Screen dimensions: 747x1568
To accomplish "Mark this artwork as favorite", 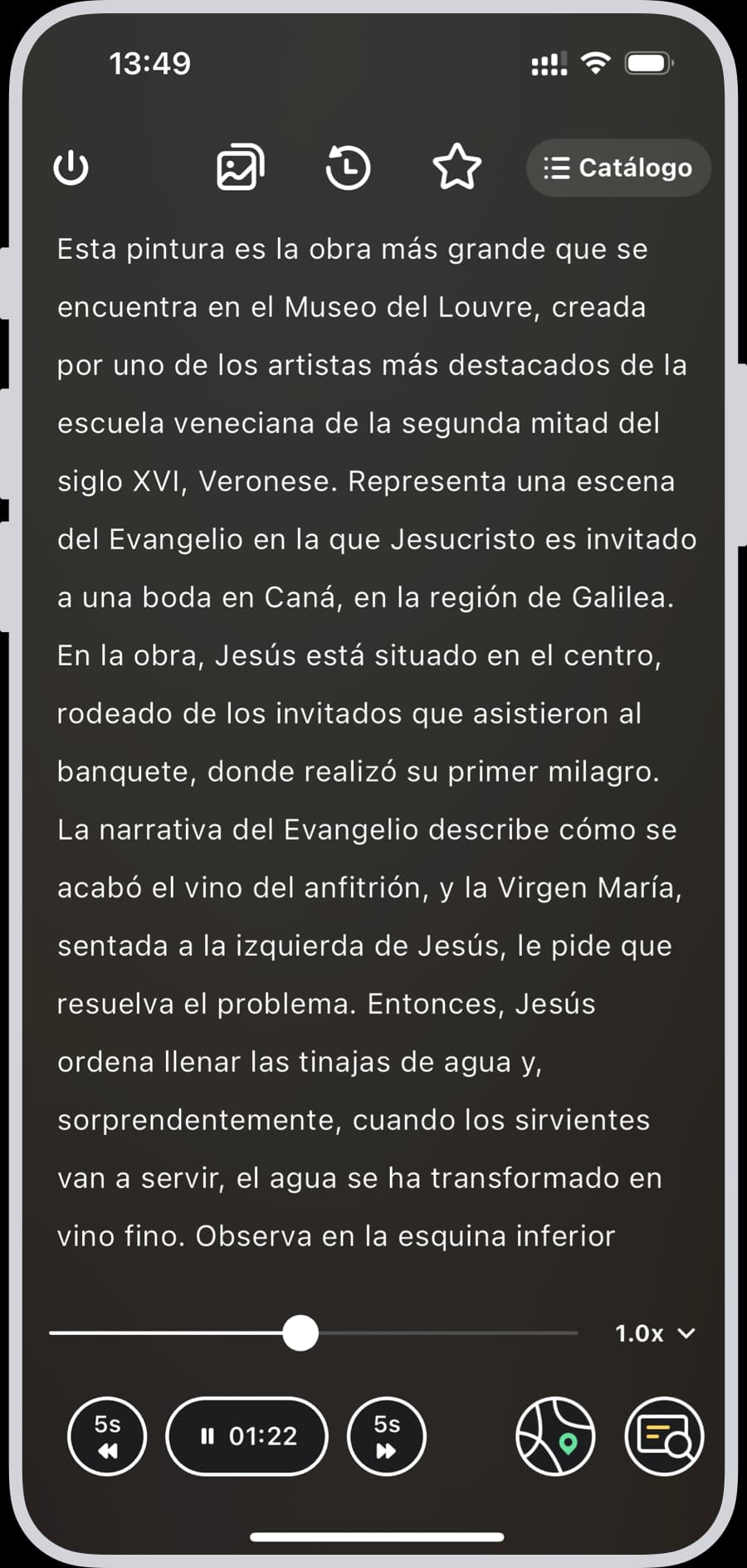I will tap(457, 168).
